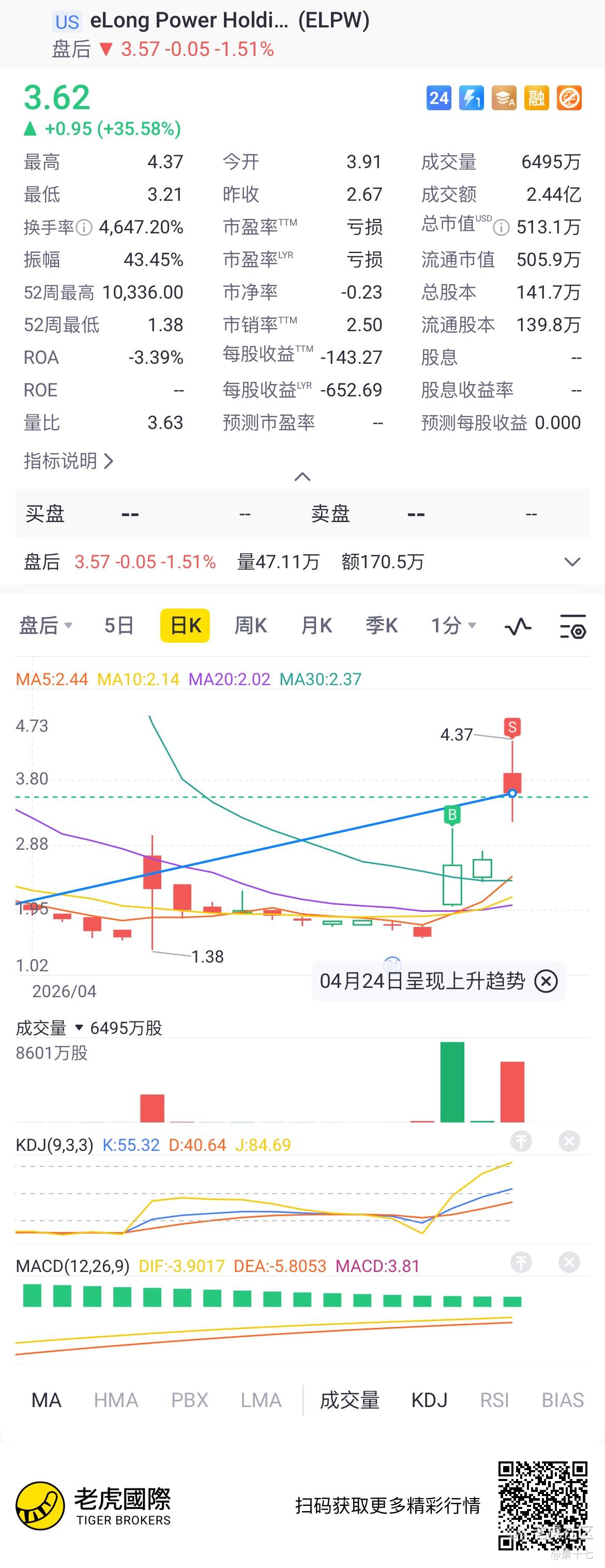Enable the RSI sub-indicator

tap(494, 1400)
